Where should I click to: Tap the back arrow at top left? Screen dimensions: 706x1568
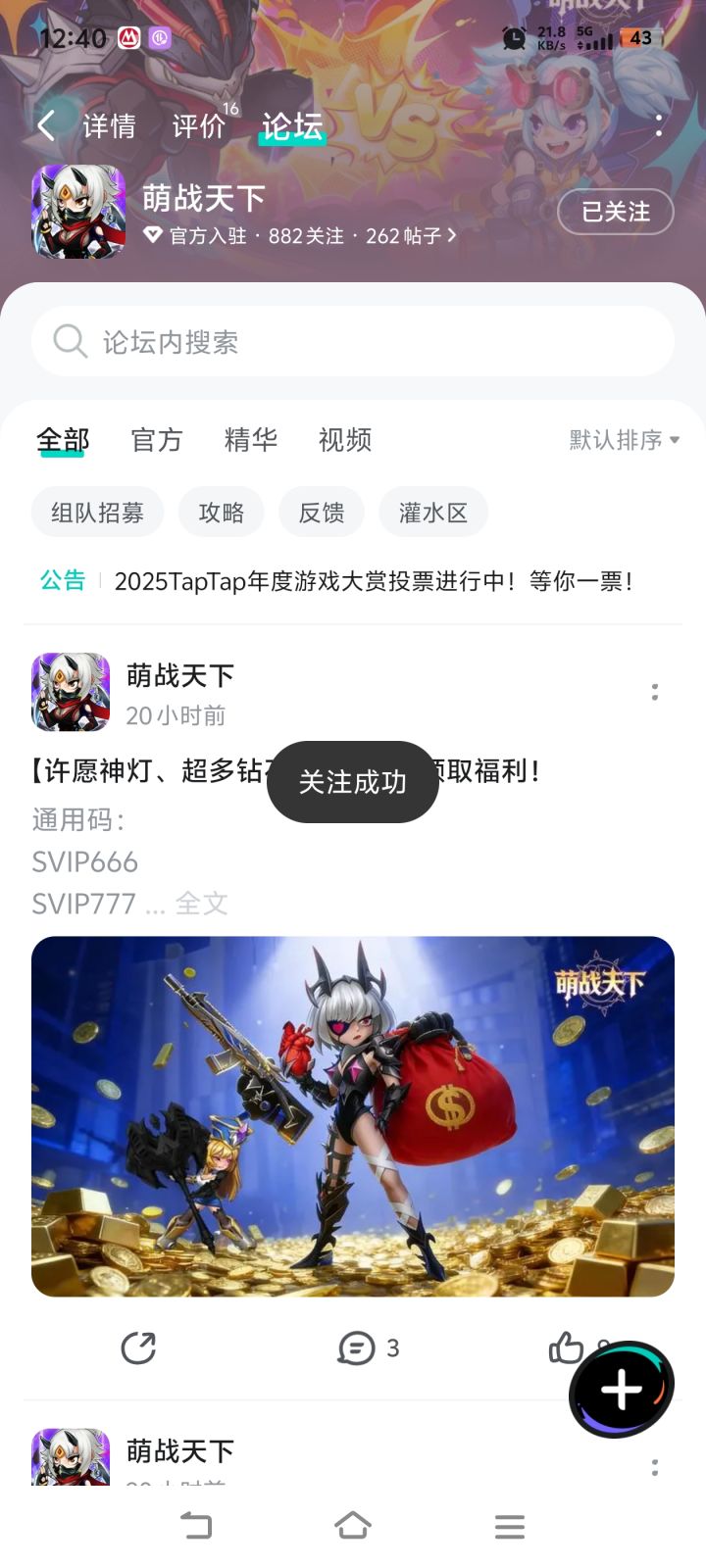click(x=47, y=125)
